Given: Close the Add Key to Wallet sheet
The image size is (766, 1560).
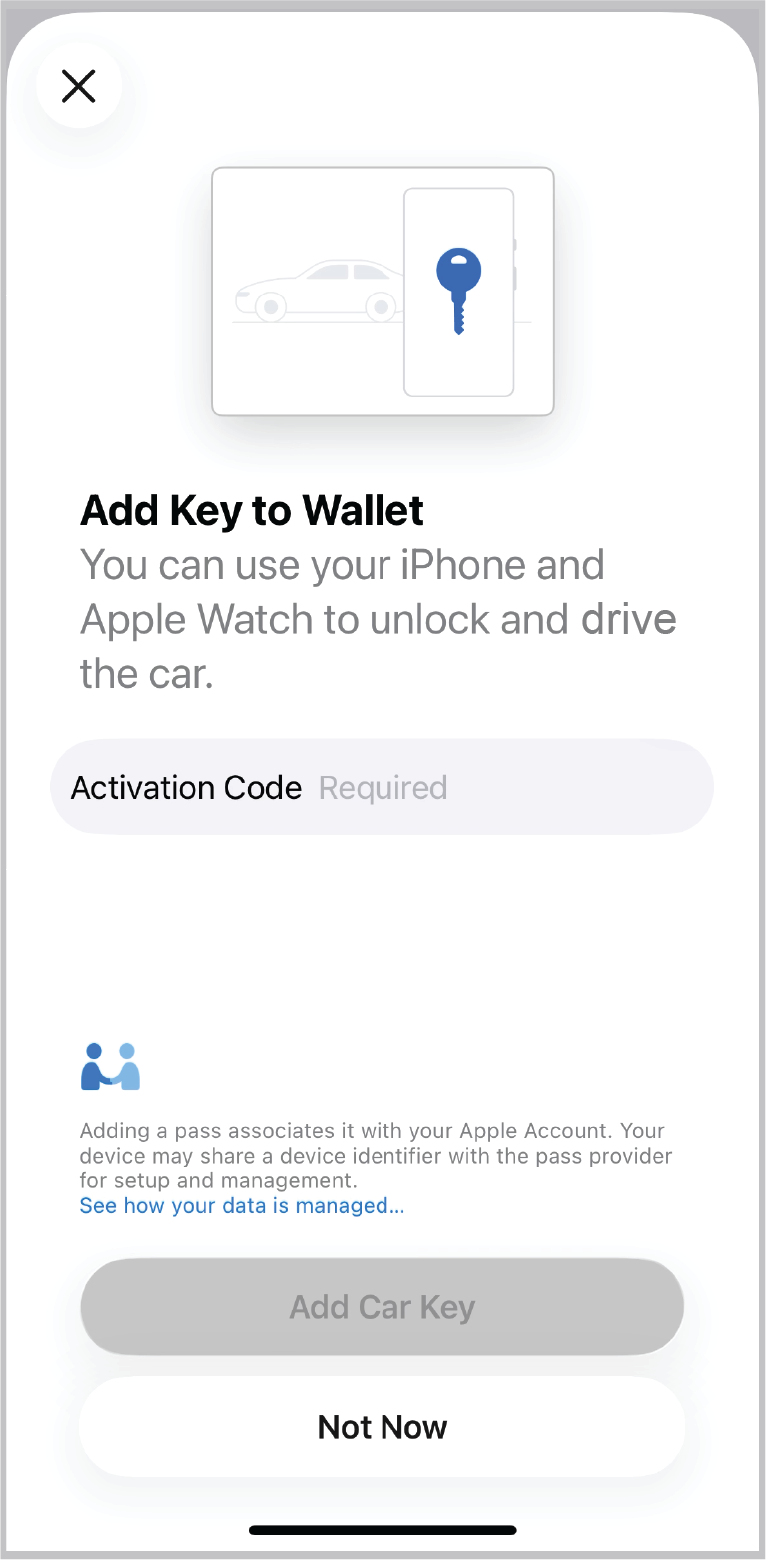Looking at the screenshot, I should click(79, 86).
